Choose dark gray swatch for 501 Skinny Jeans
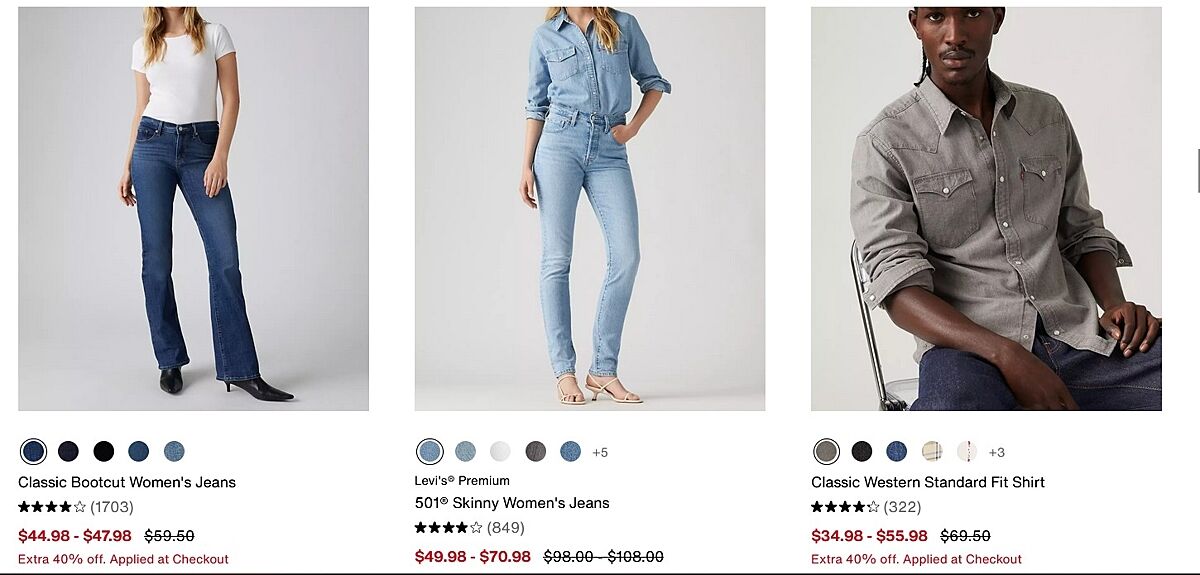Viewport: 1200px width, 575px height. [536, 451]
